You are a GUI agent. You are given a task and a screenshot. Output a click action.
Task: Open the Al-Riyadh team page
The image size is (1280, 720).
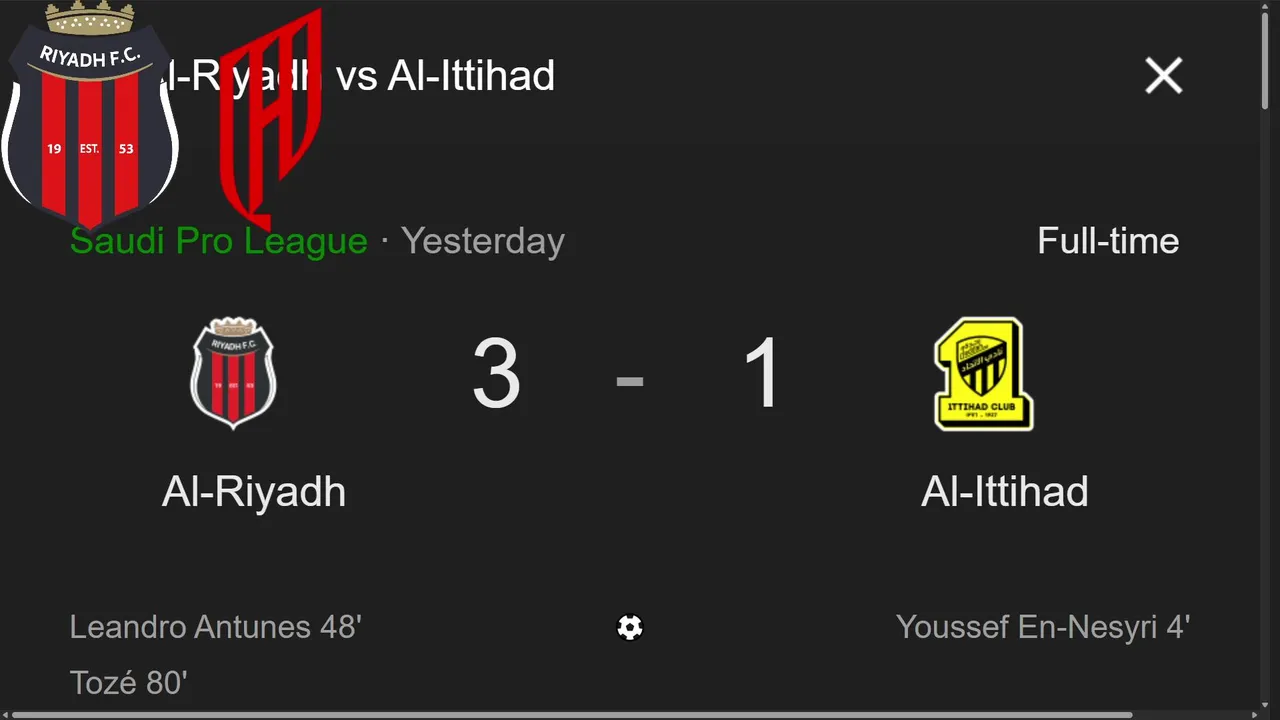253,491
